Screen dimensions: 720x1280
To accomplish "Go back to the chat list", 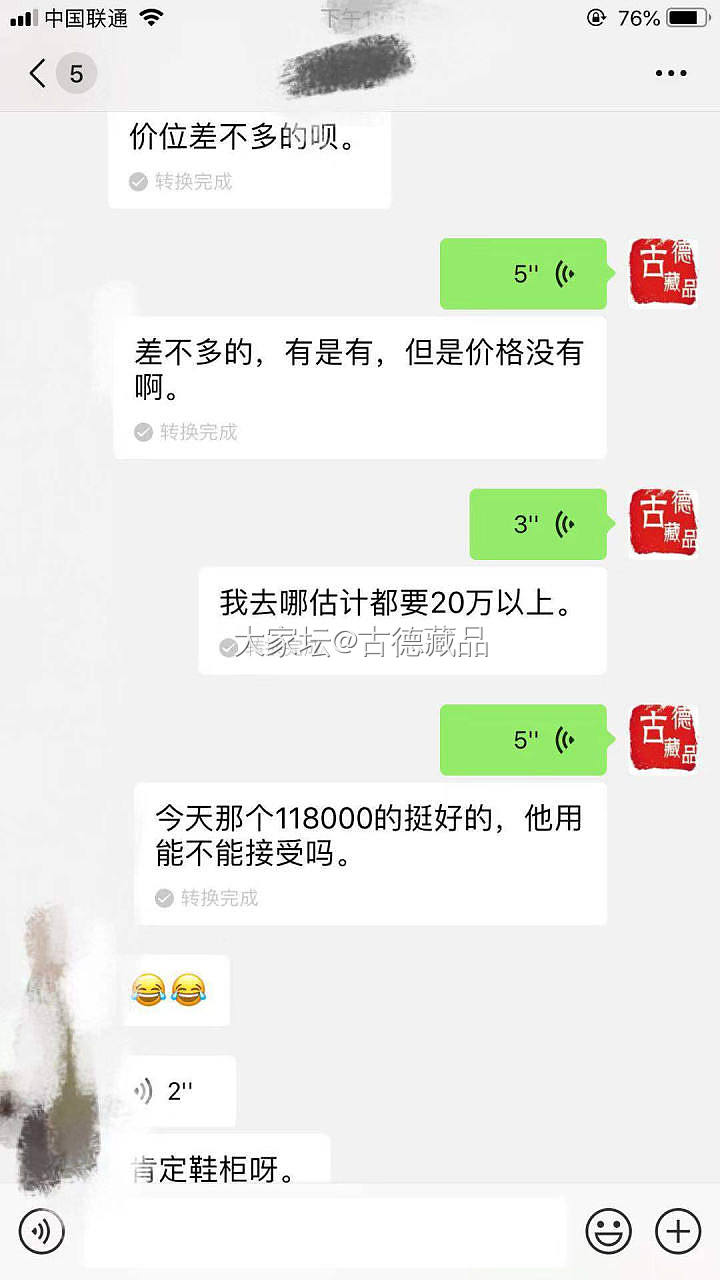I will 40,73.
